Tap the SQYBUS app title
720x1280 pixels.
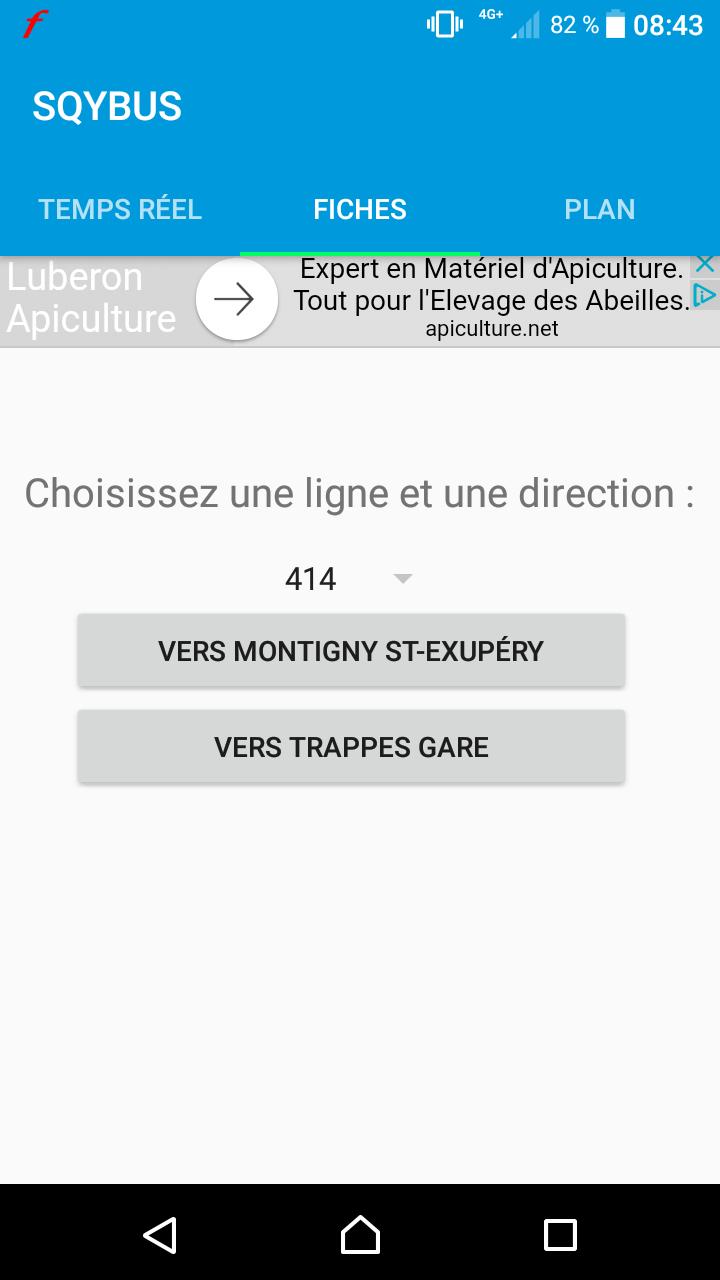click(106, 105)
